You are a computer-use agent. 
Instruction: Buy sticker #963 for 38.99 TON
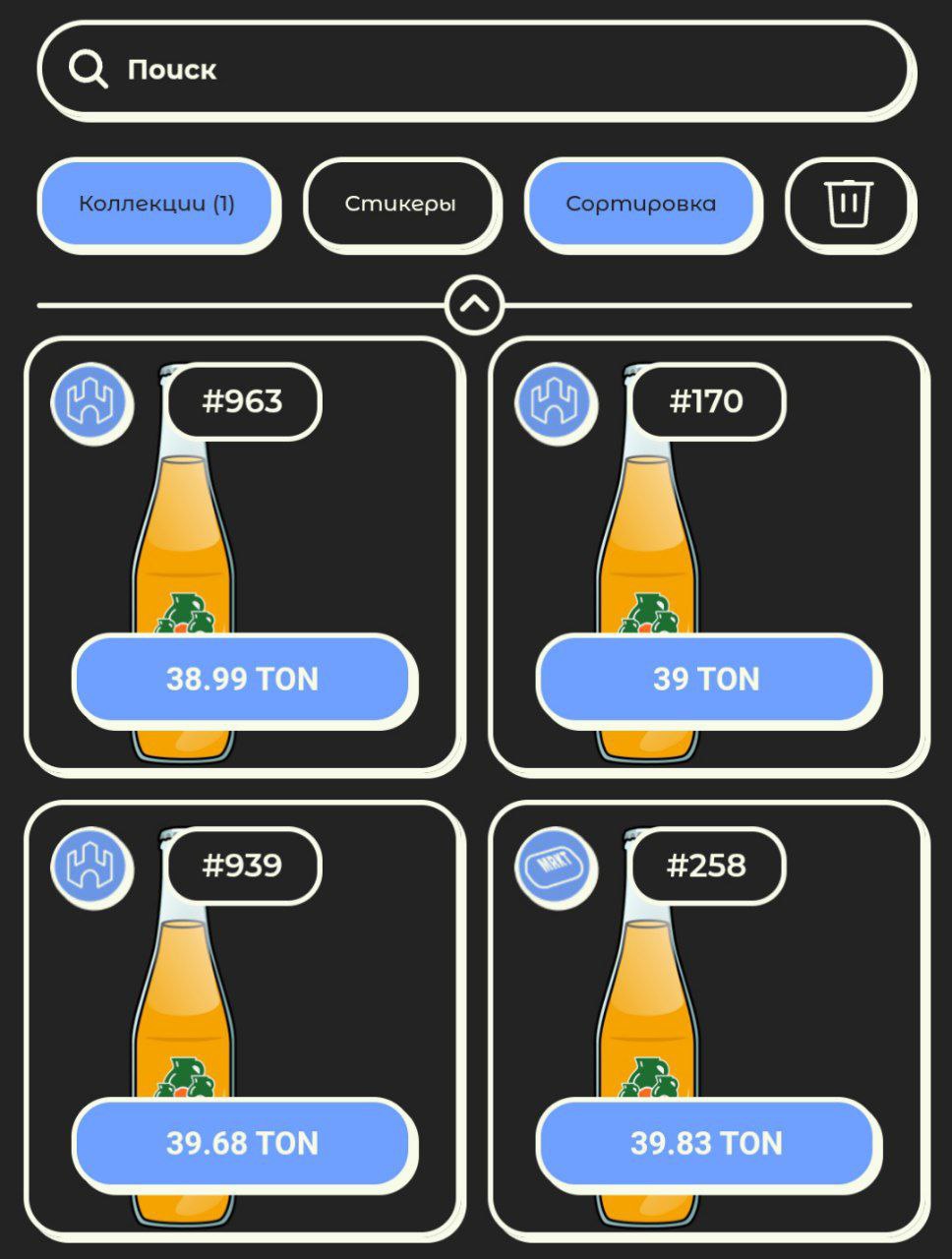coord(242,679)
